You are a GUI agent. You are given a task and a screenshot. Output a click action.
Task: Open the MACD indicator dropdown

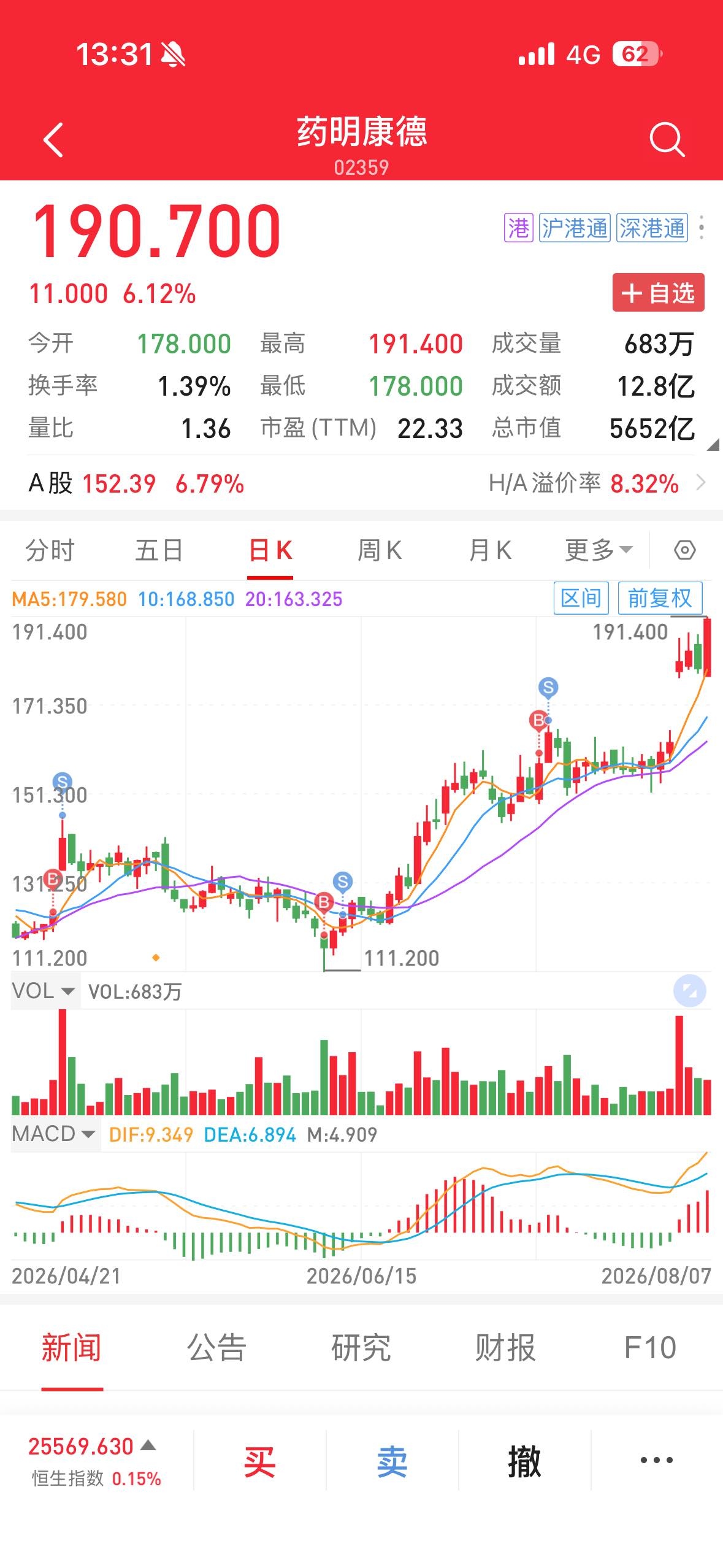point(55,1134)
